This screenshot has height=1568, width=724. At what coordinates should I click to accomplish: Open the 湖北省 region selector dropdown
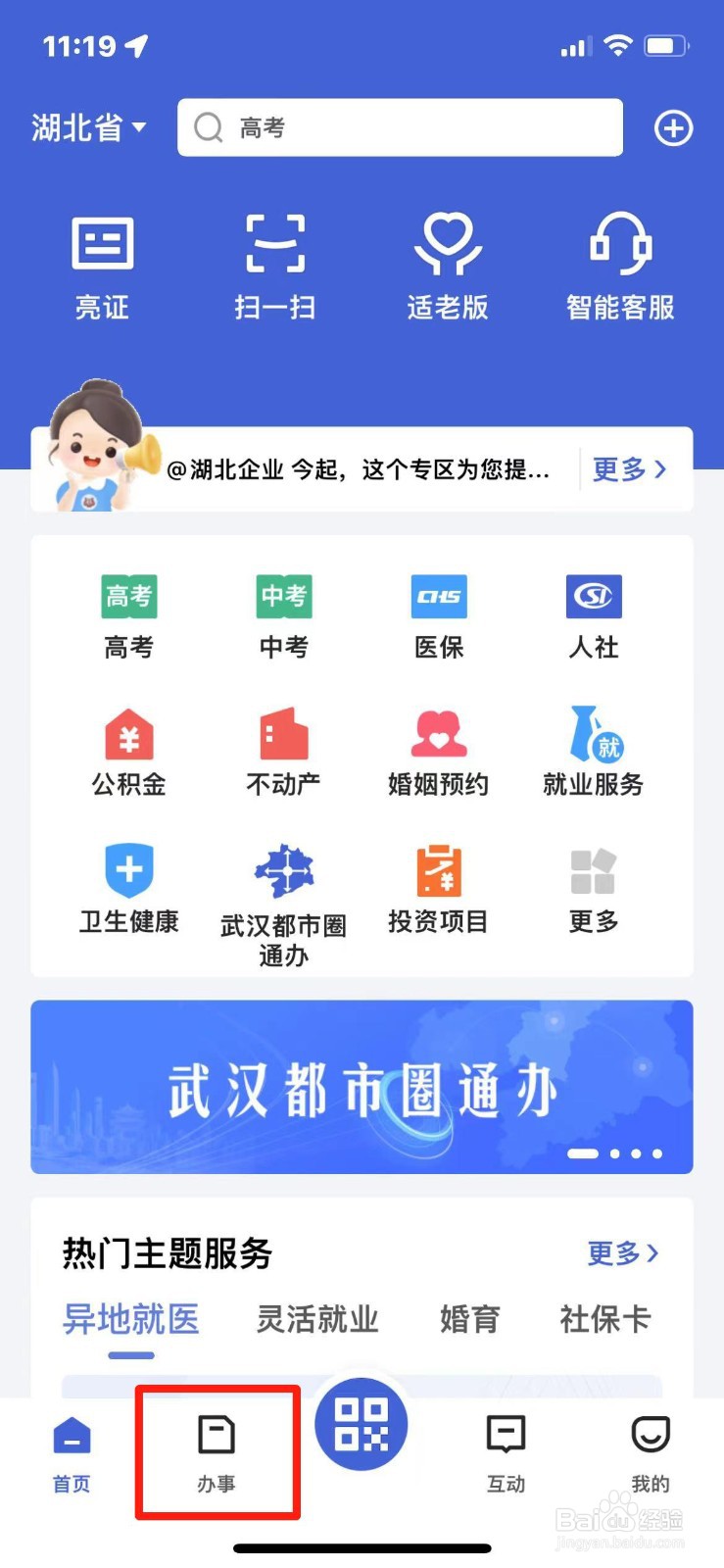88,127
